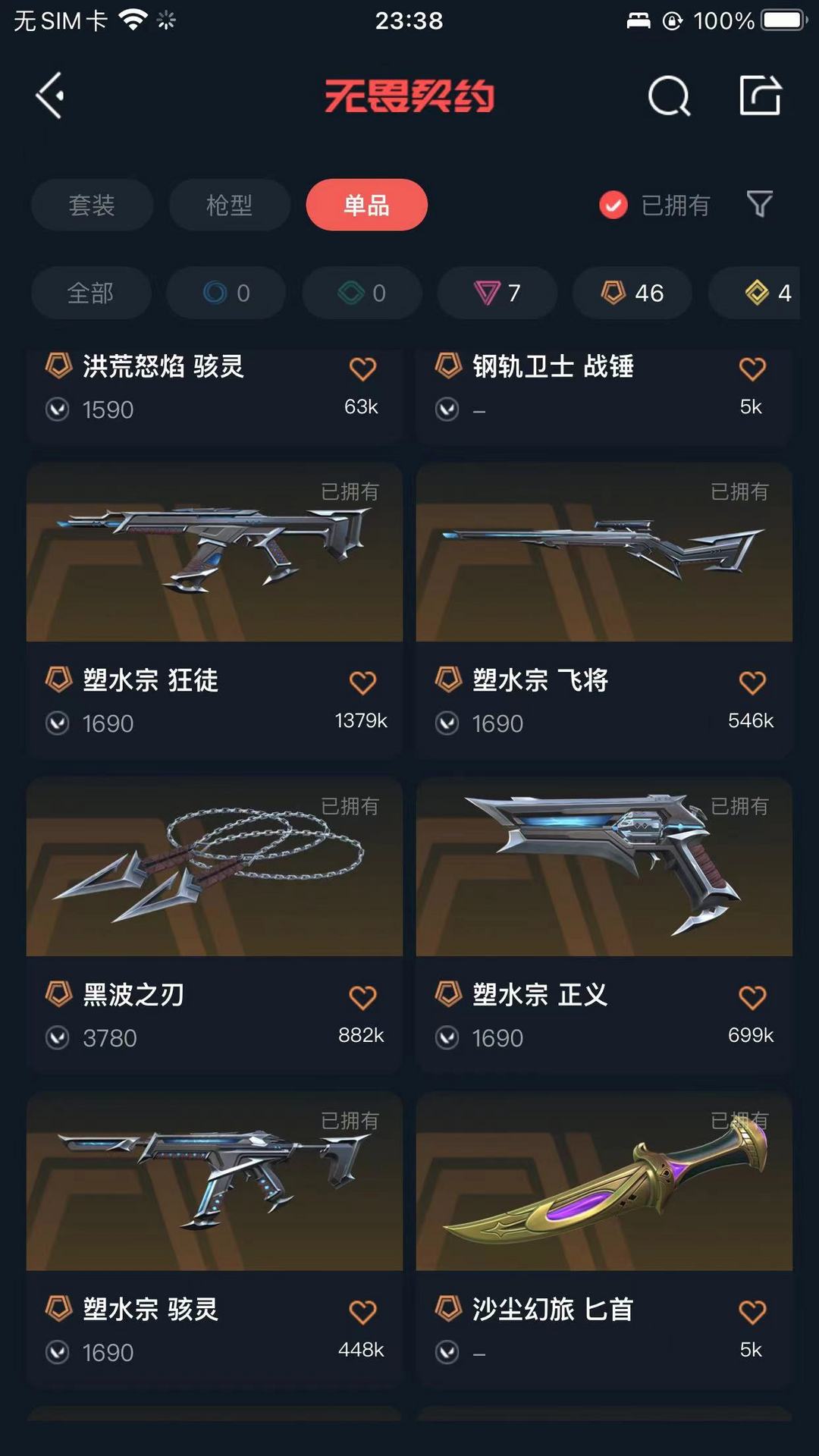This screenshot has height=1456, width=819.
Task: Tap the share icon in the header
Action: (x=760, y=96)
